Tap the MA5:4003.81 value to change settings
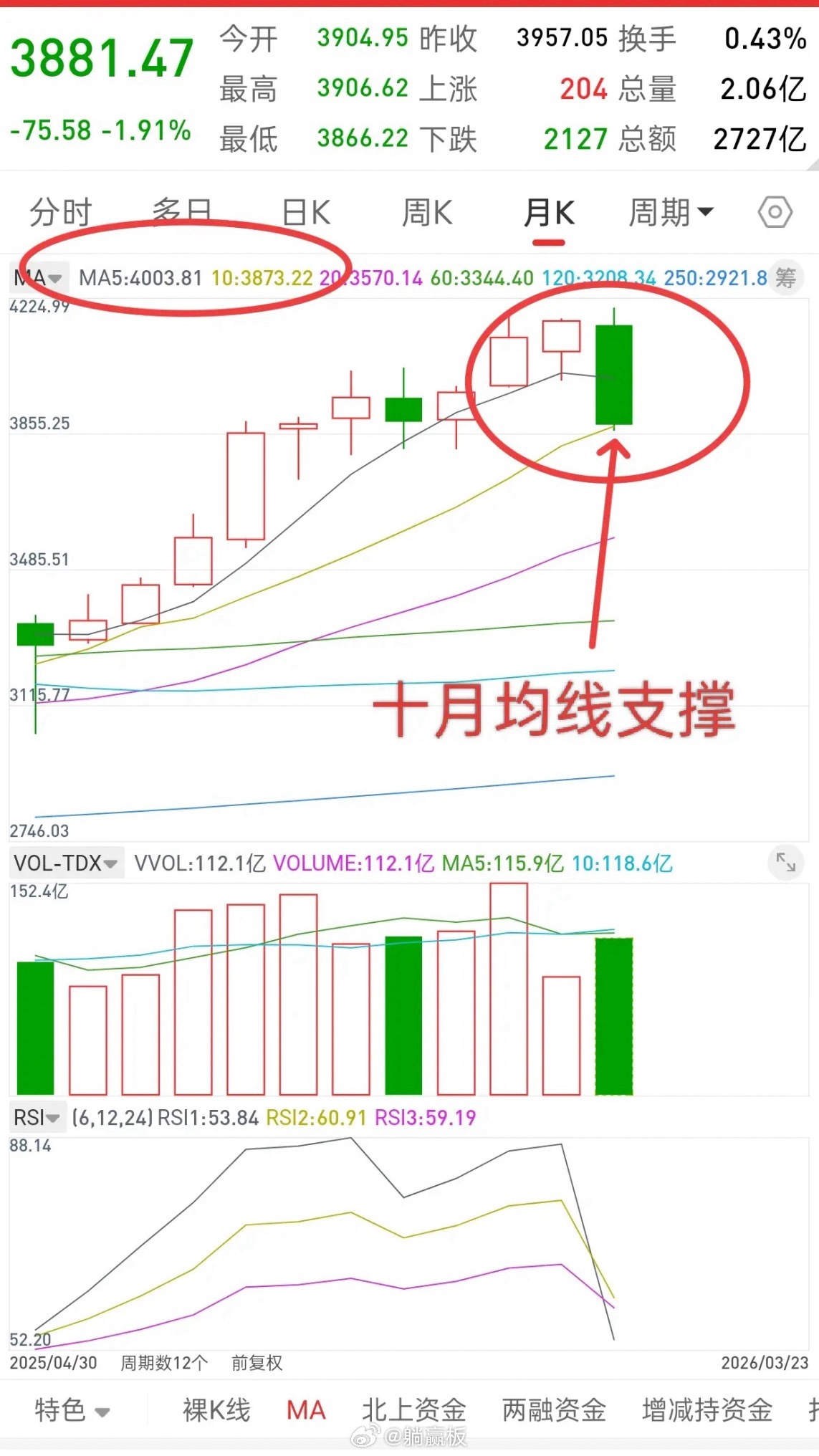Image resolution: width=819 pixels, height=1456 pixels. pyautogui.click(x=142, y=278)
